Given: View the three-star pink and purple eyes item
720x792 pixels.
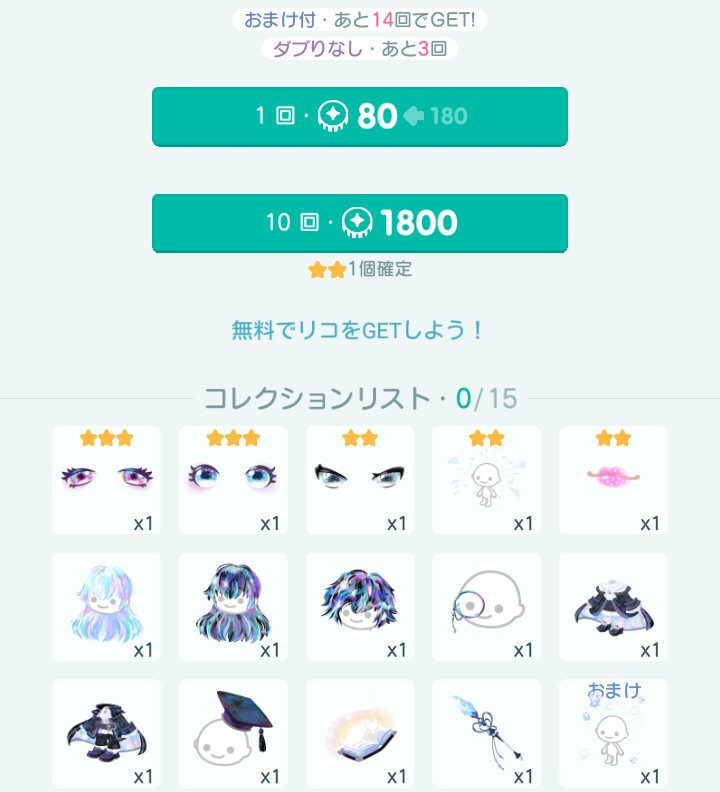Looking at the screenshot, I should (x=106, y=480).
